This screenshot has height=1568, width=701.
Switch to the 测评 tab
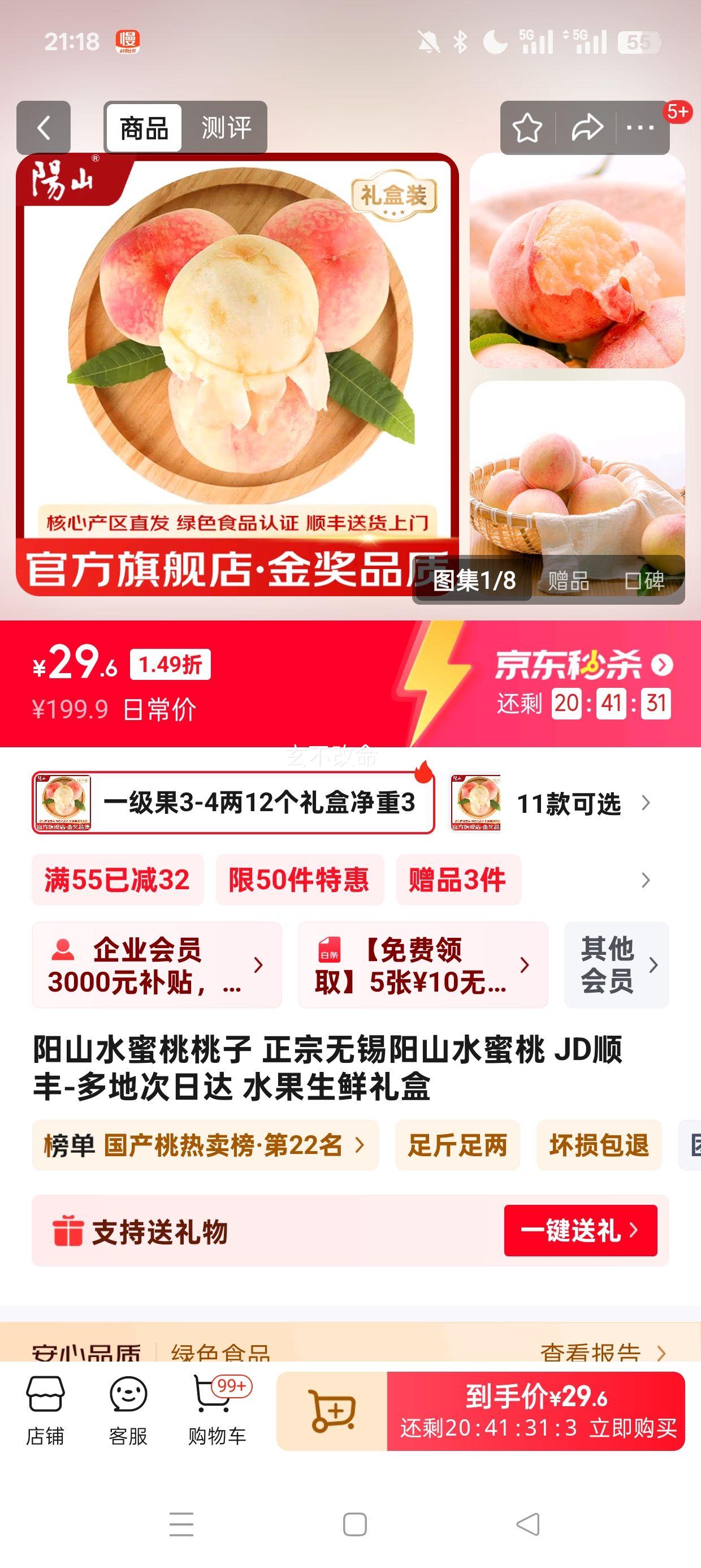[x=225, y=128]
